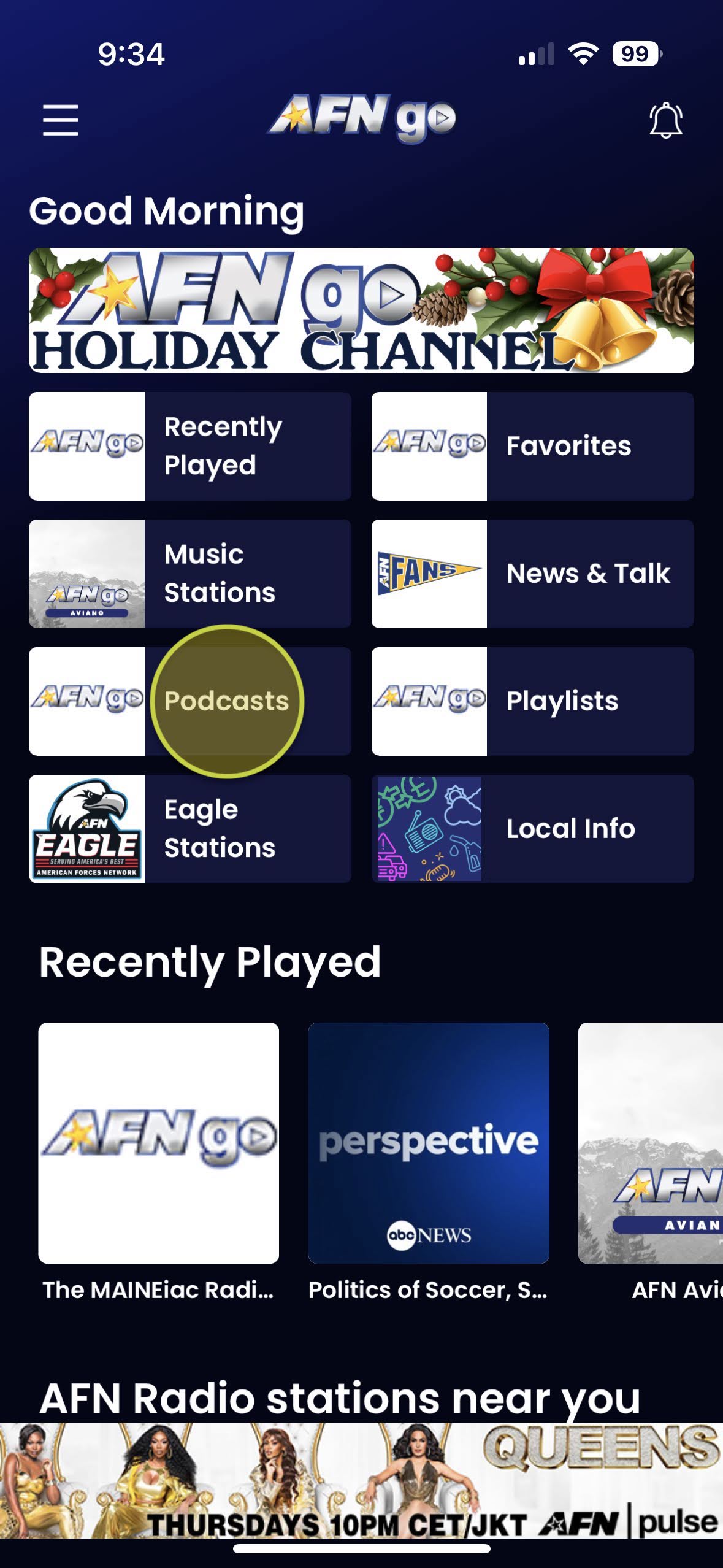Play The MAINEiac Radio card
Image resolution: width=723 pixels, height=1568 pixels.
point(159,1142)
